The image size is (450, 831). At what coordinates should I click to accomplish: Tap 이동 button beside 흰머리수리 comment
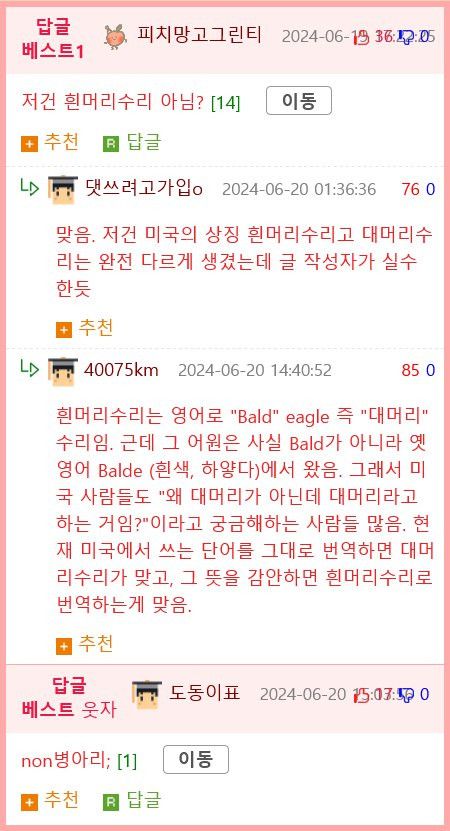(298, 101)
